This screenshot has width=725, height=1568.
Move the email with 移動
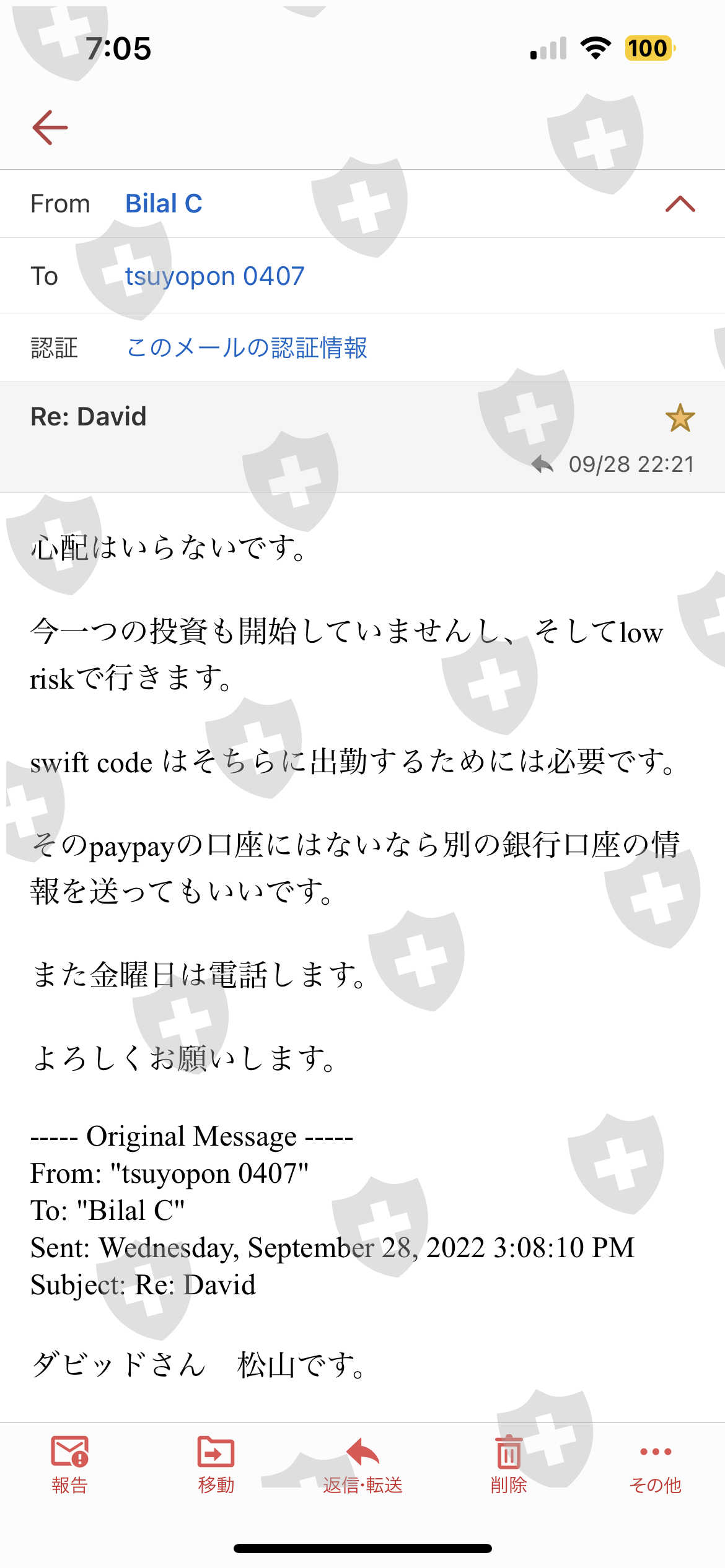[216, 1465]
